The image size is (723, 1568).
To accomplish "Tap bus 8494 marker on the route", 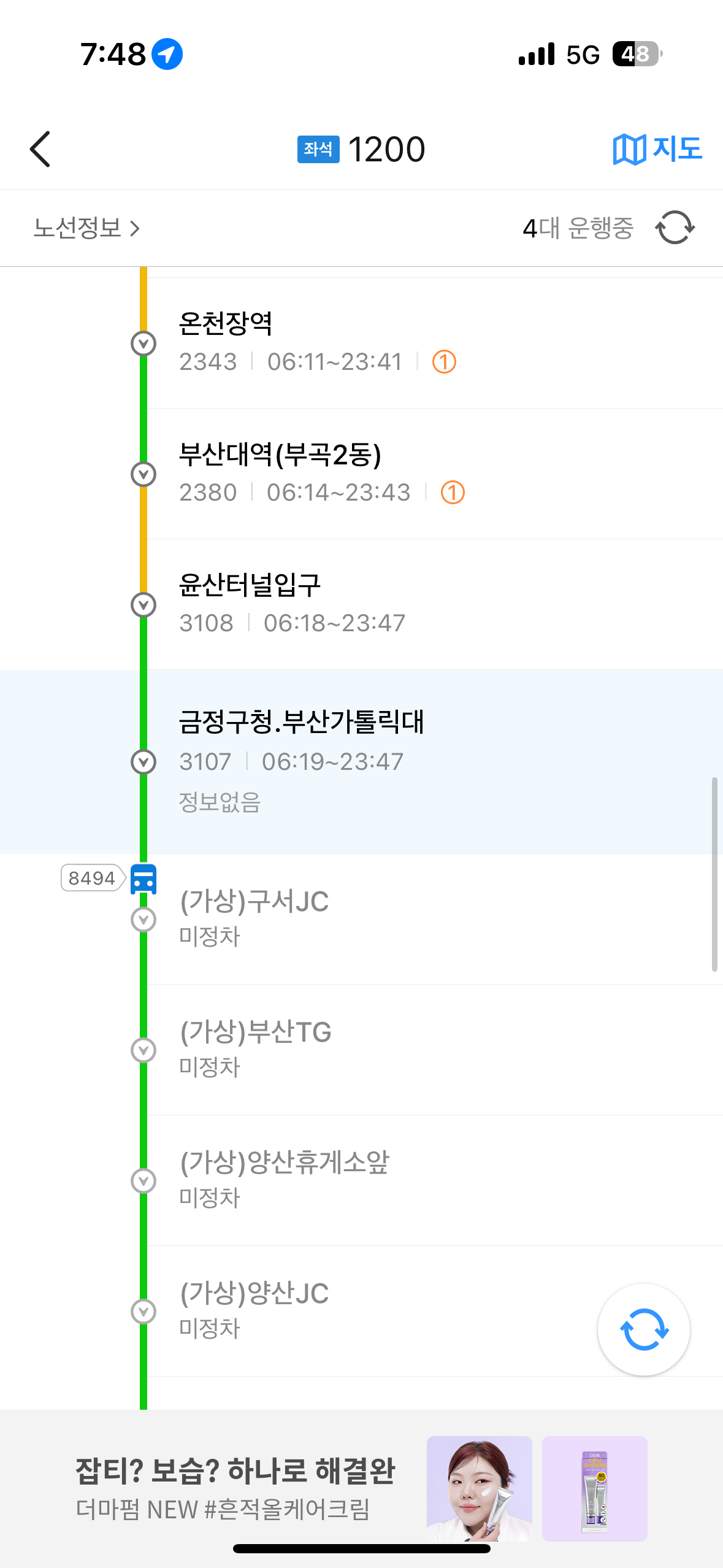I will coord(143,878).
